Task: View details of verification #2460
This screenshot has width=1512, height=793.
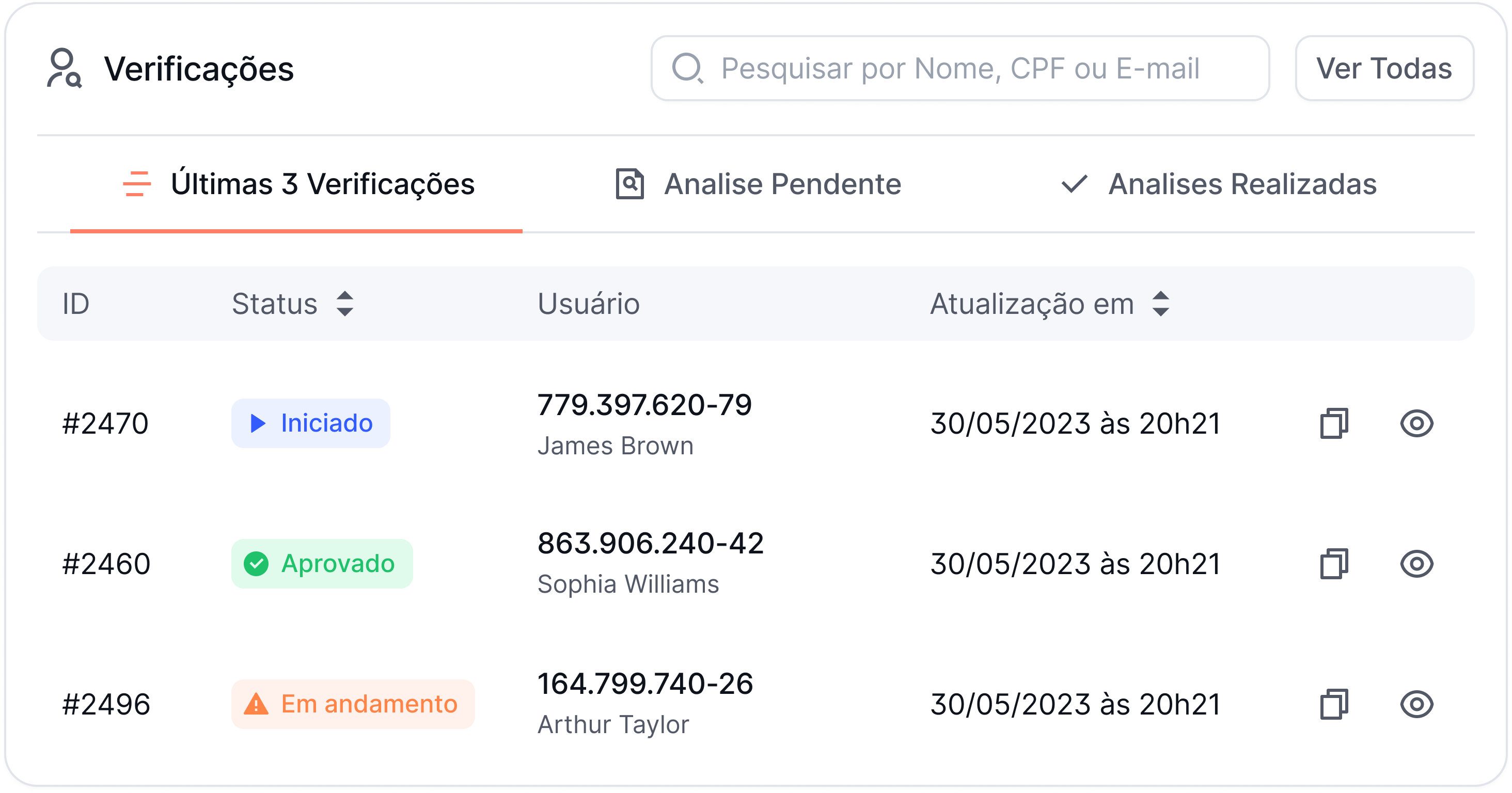Action: click(1416, 563)
